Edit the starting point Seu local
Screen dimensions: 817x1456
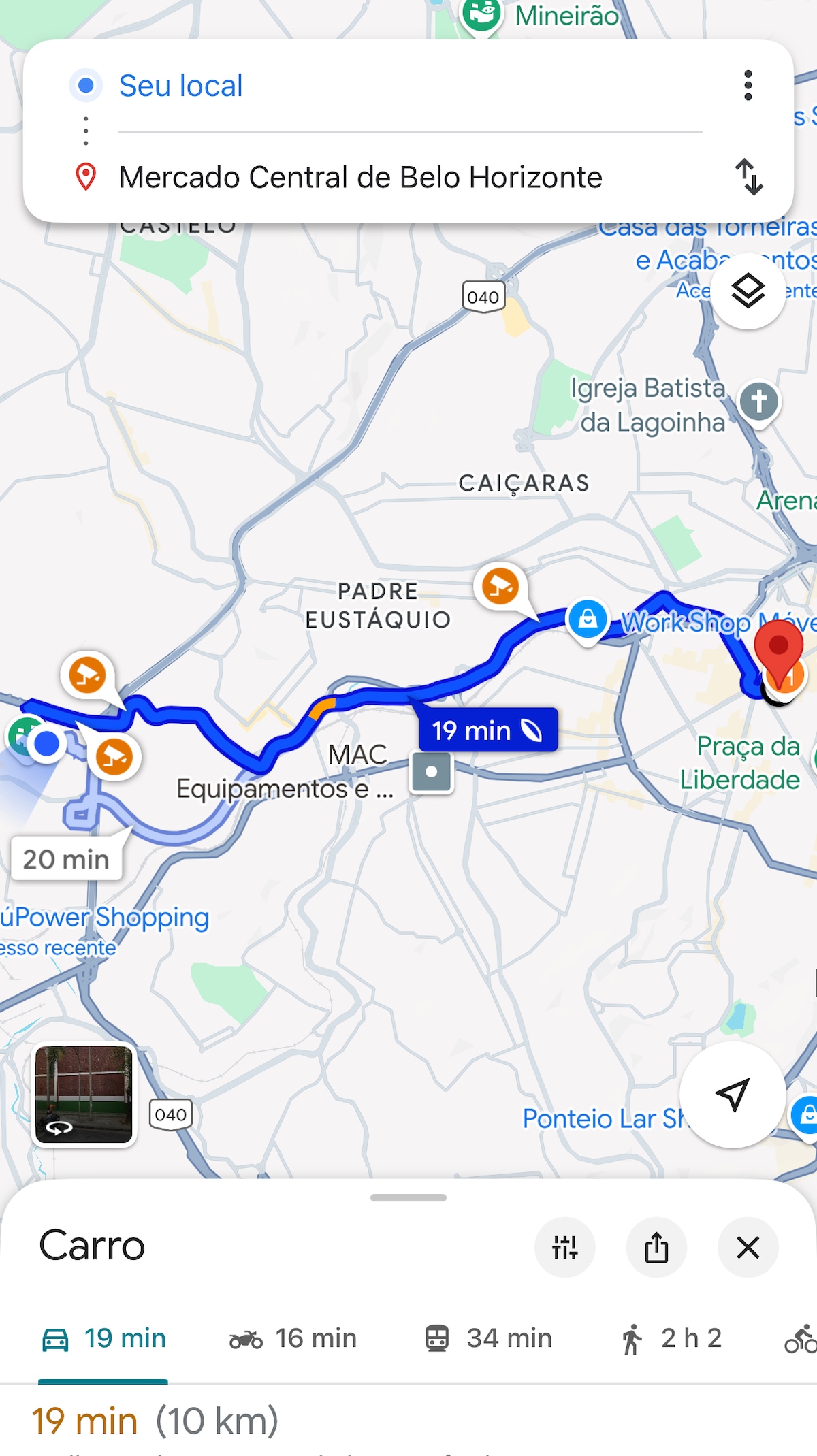180,86
